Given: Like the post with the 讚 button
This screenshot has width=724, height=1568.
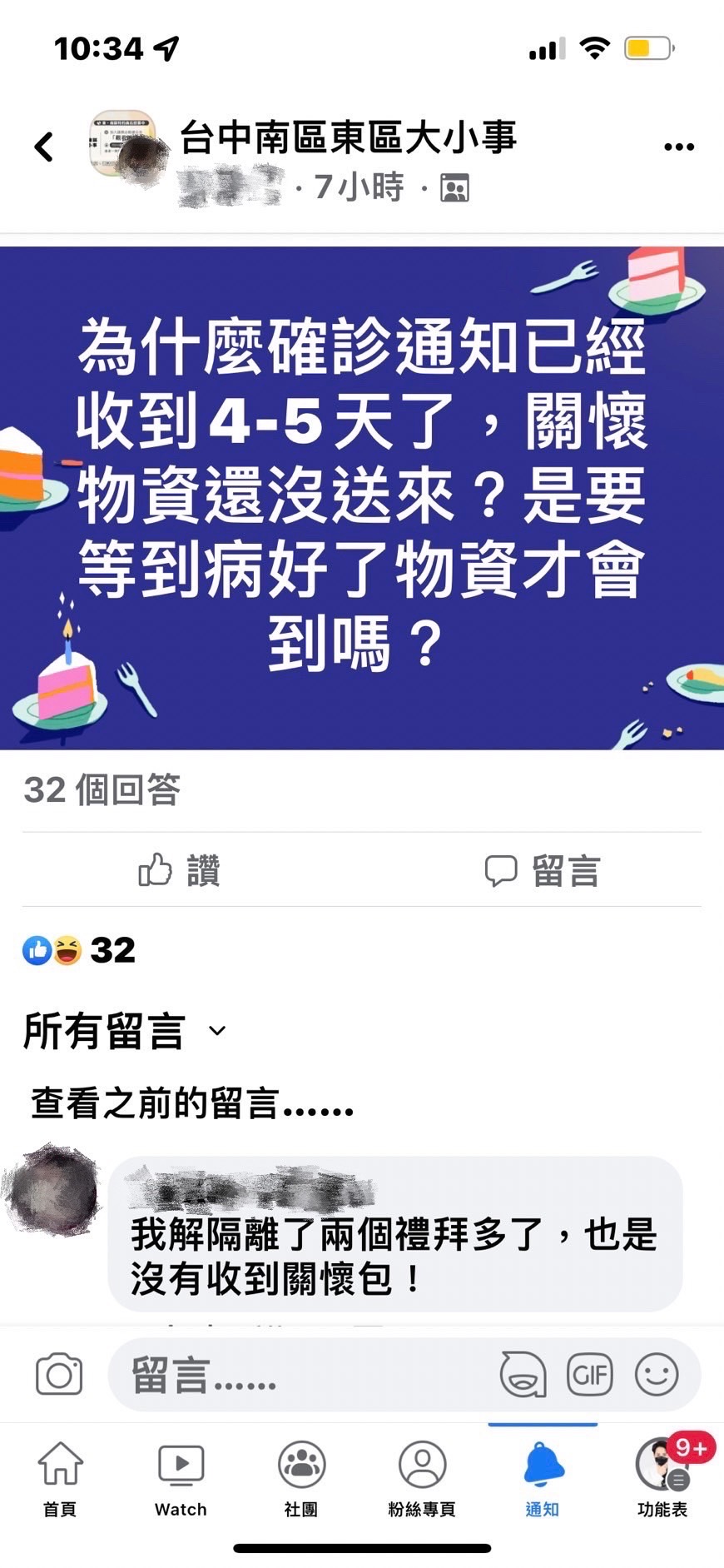Looking at the screenshot, I should pos(179,870).
